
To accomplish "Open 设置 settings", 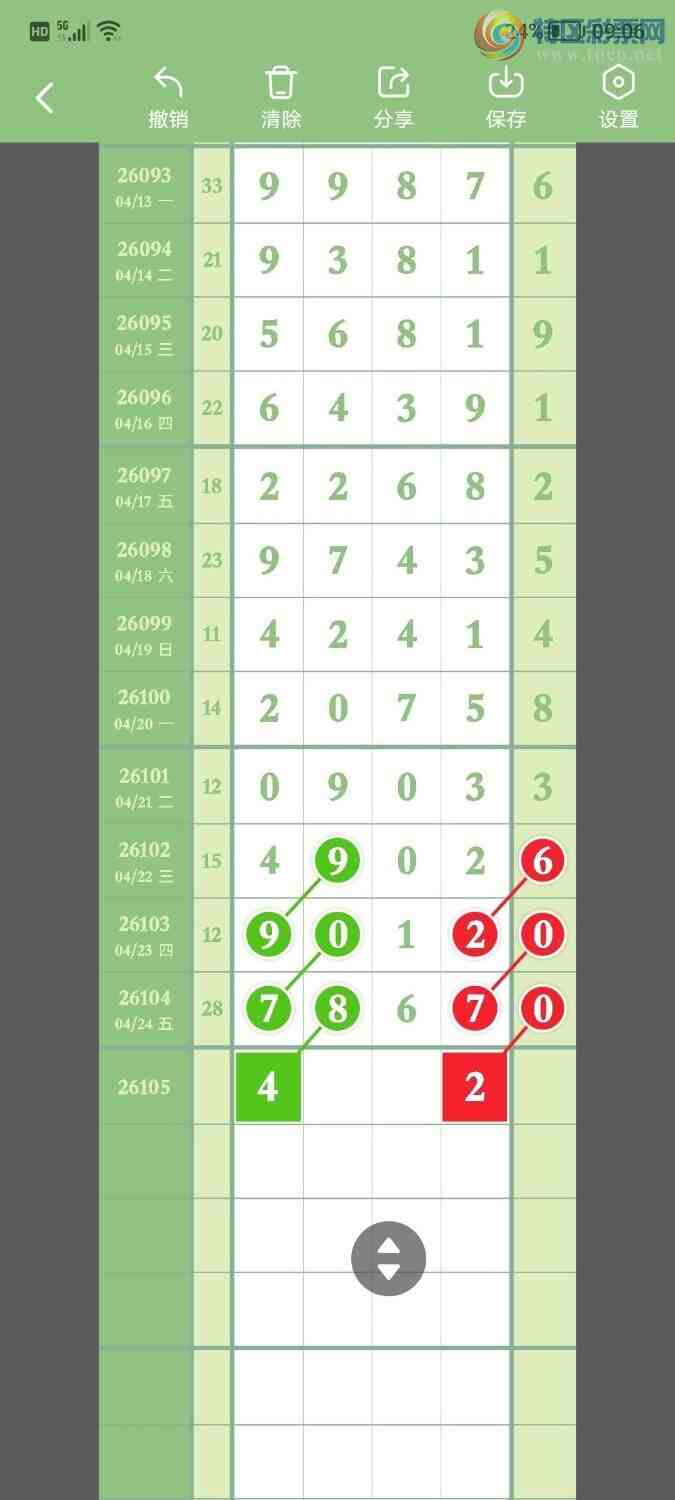I will (x=618, y=98).
